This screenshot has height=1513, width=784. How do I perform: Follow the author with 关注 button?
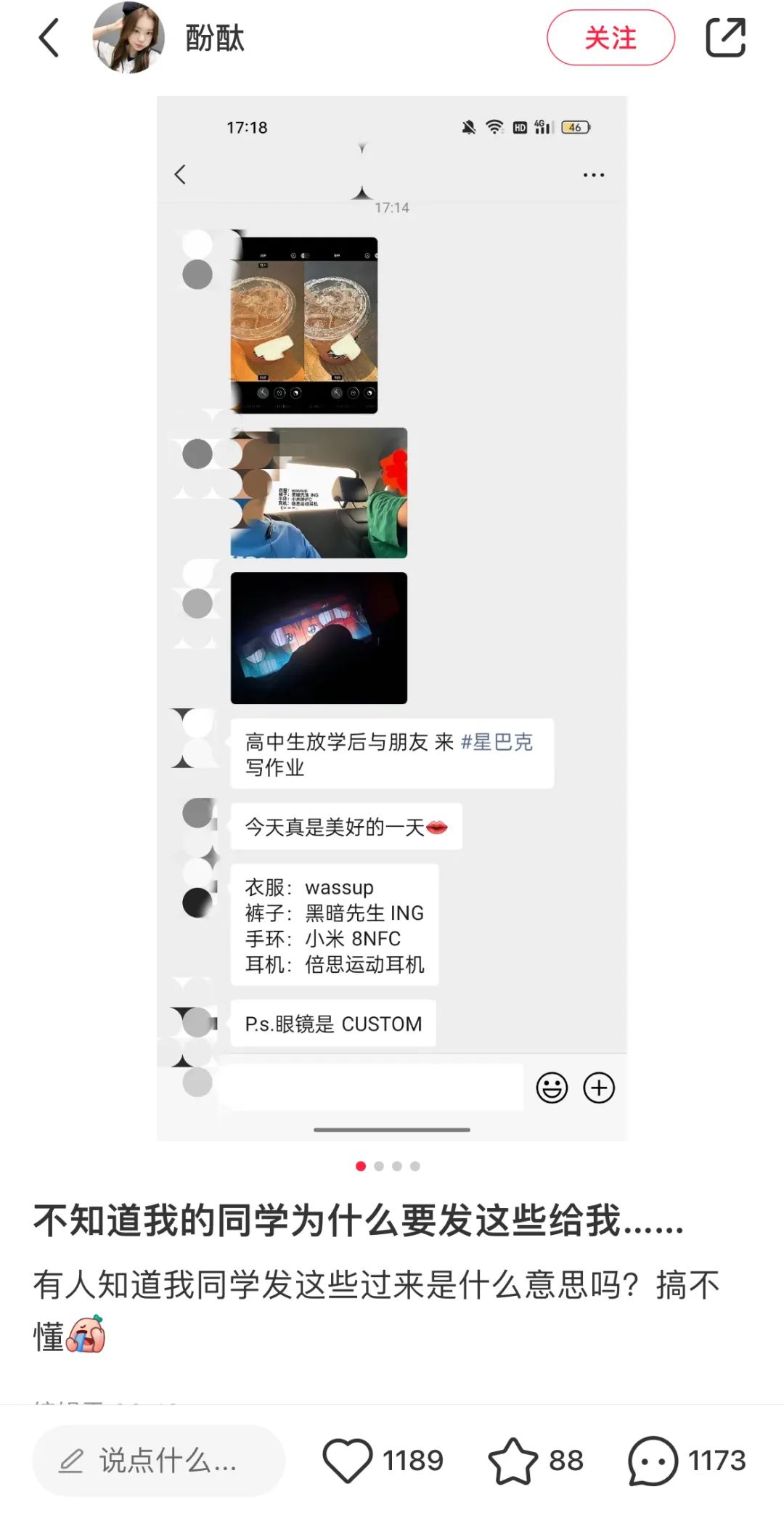[611, 38]
